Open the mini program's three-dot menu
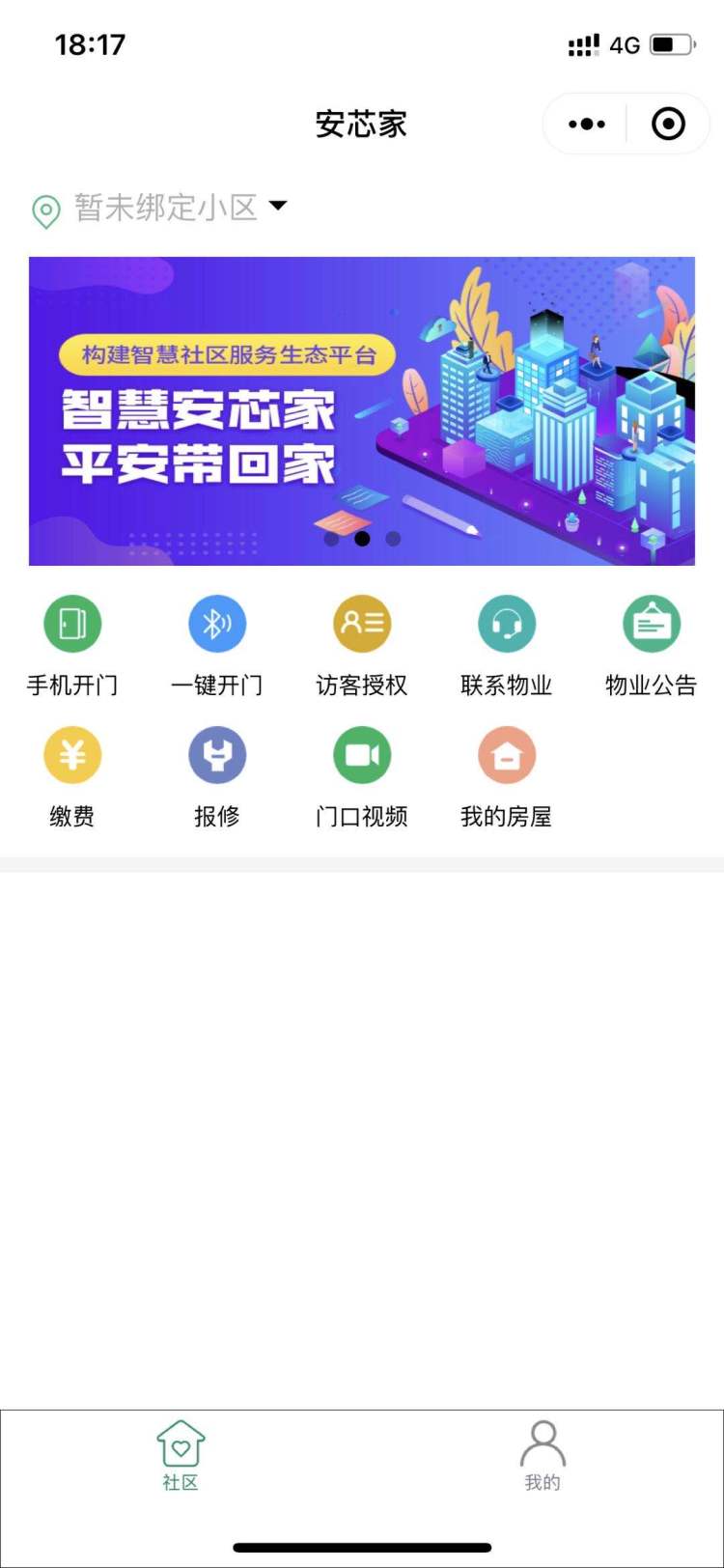This screenshot has width=724, height=1568. click(x=587, y=124)
